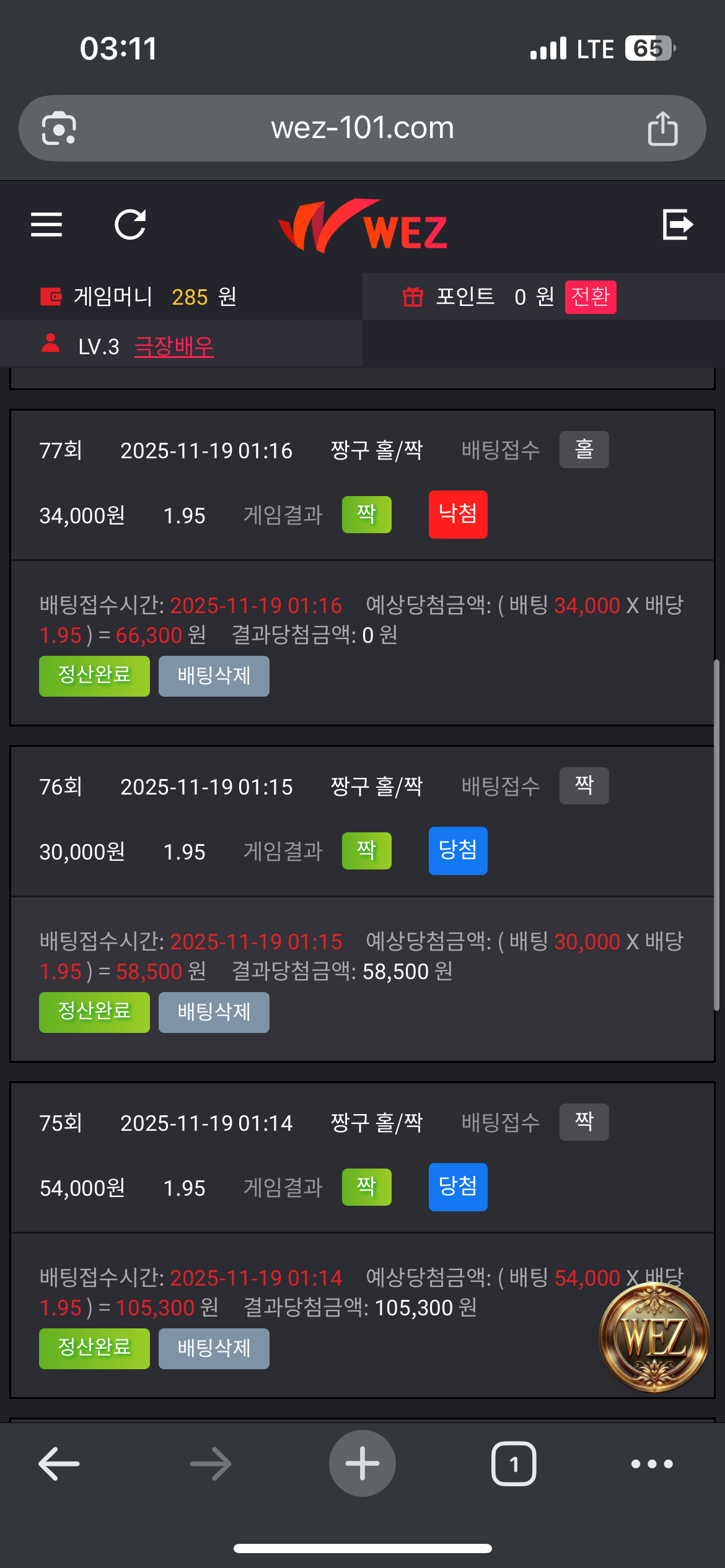This screenshot has width=725, height=1568.
Task: Tap the 전환 point conversion button
Action: point(590,297)
